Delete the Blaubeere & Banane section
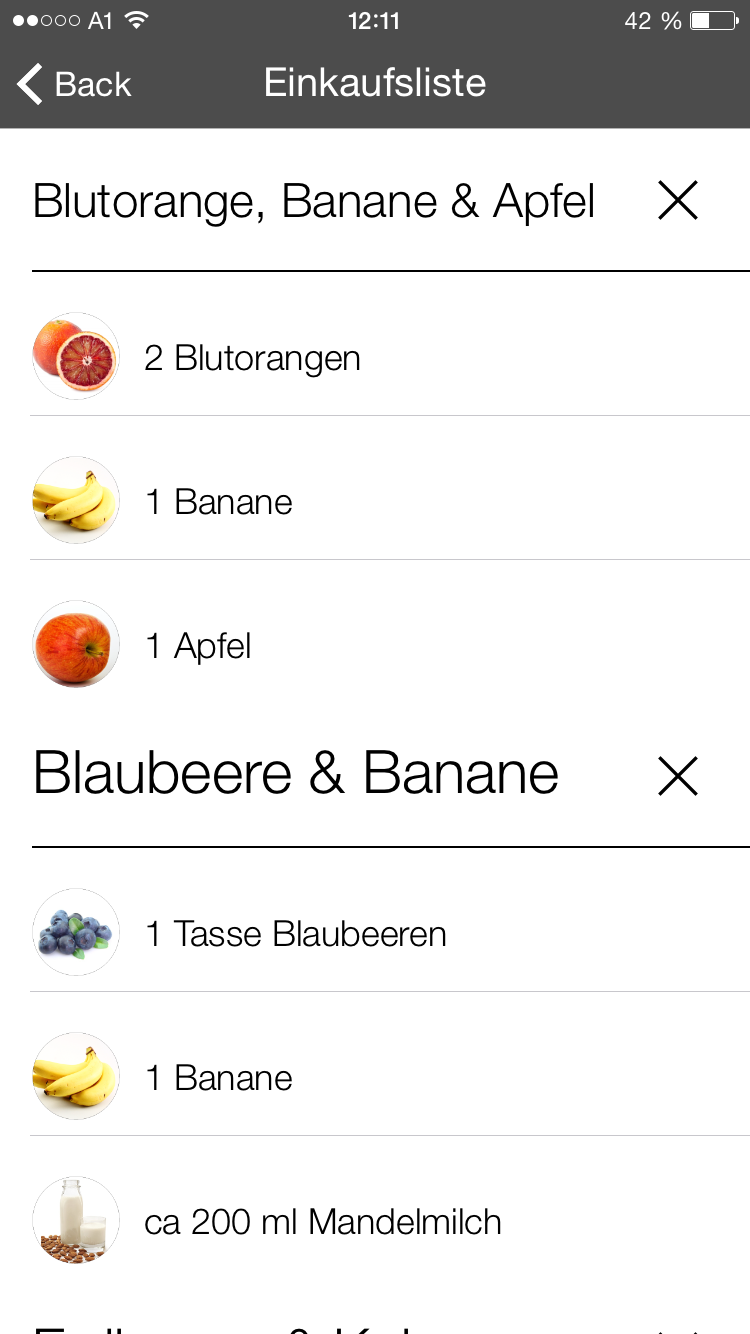The height and width of the screenshot is (1334, 750). (678, 776)
